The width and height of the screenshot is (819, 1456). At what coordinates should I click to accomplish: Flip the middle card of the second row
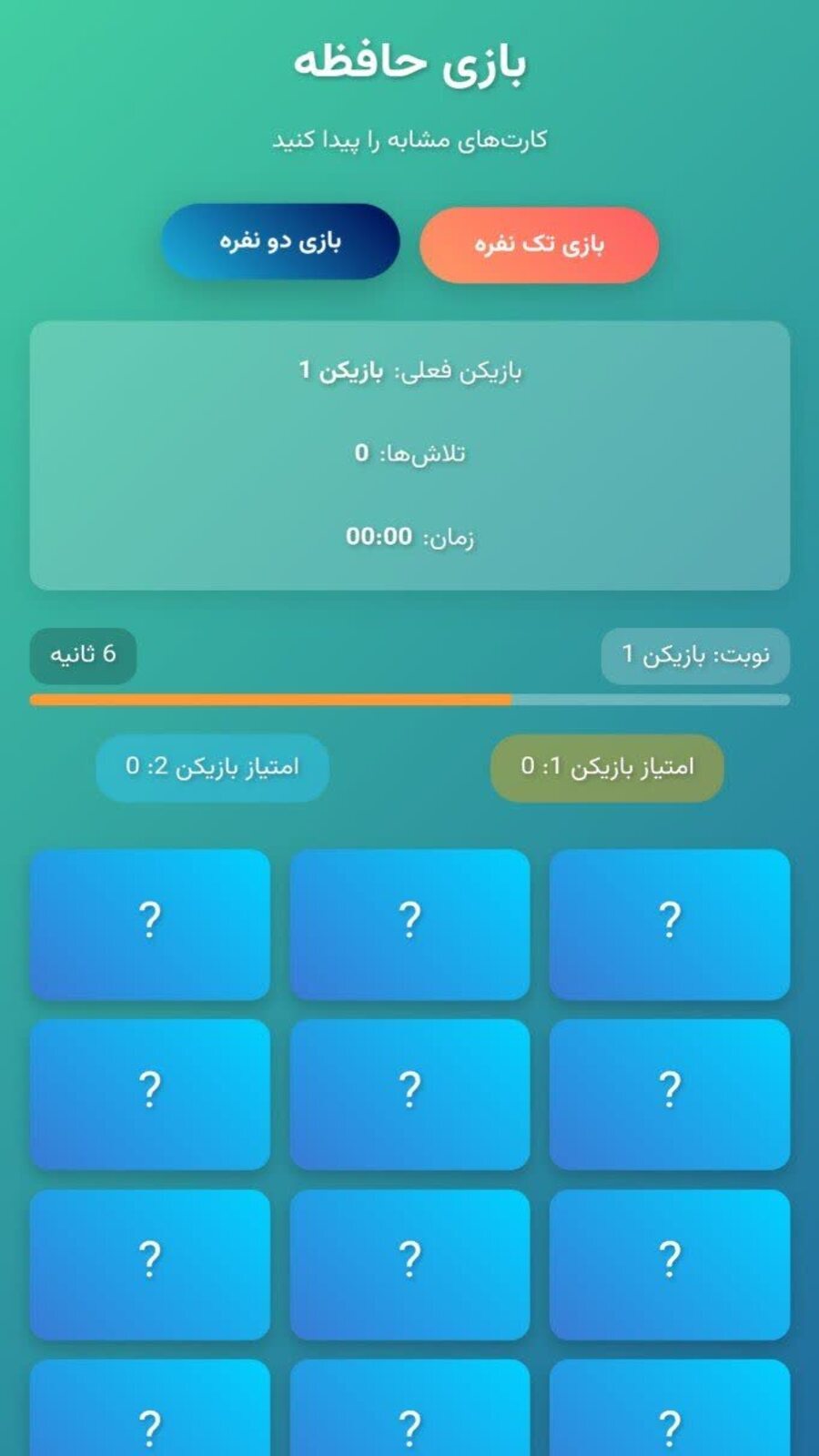tap(409, 1094)
